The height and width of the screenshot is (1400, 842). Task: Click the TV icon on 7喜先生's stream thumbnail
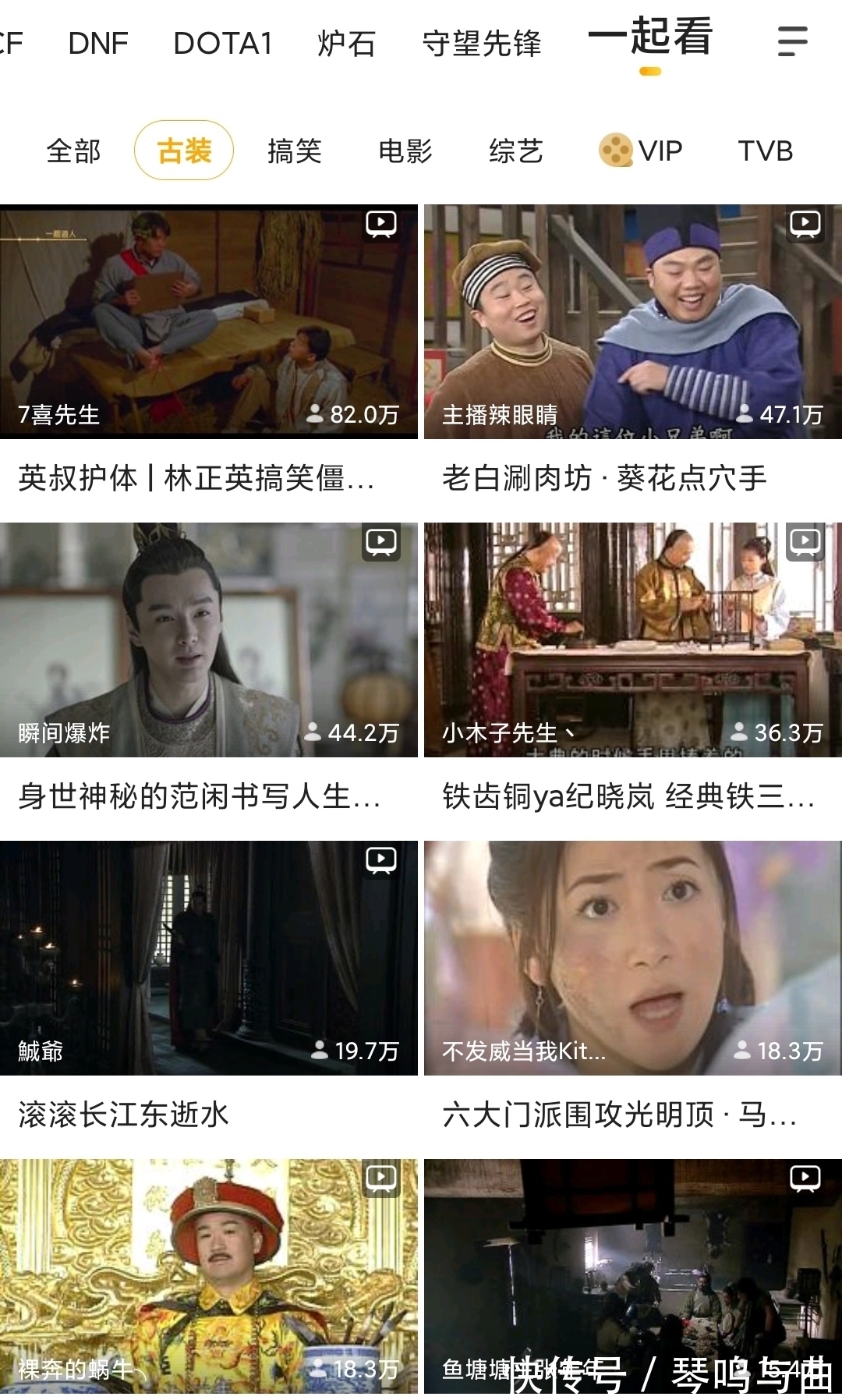(x=380, y=225)
